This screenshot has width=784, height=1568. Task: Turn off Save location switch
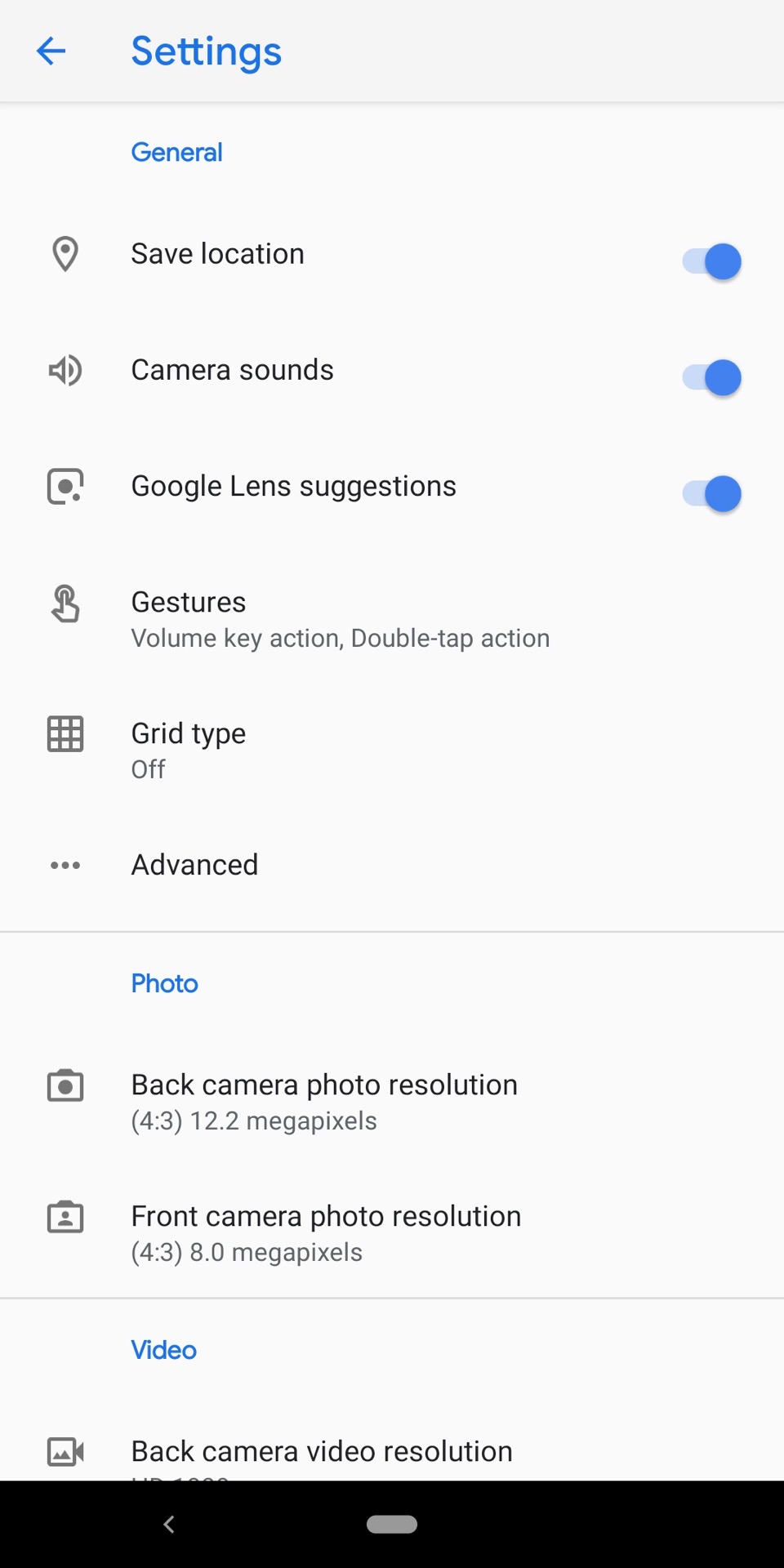pos(711,261)
